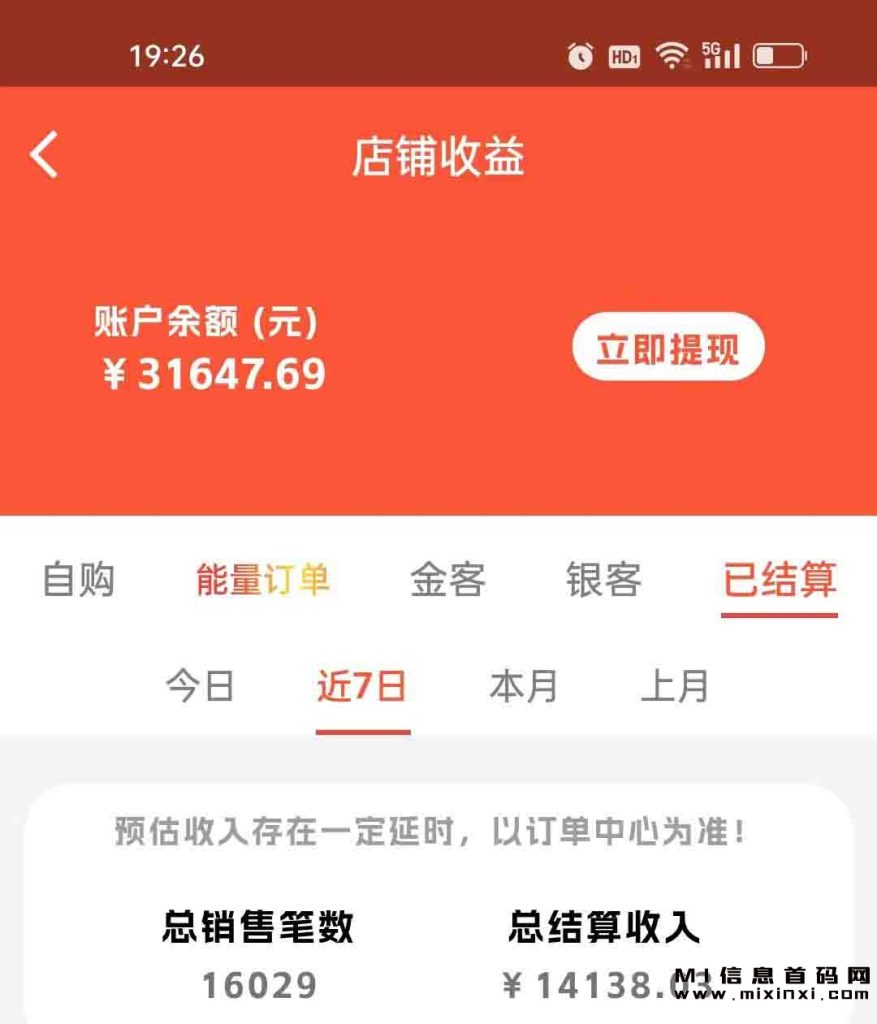This screenshot has width=877, height=1024.
Task: View the 银客 tab
Action: (604, 580)
